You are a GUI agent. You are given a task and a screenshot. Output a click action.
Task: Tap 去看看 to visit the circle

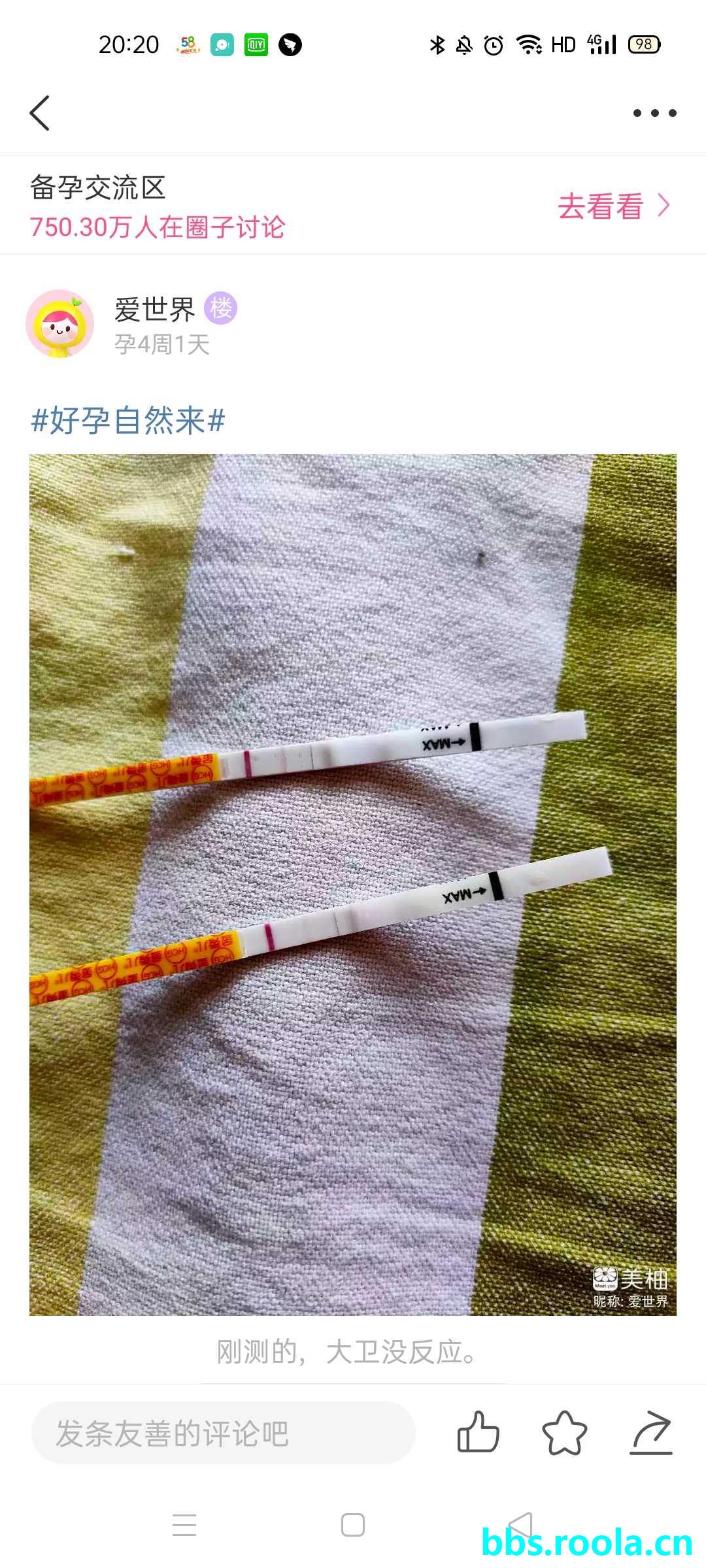pos(613,206)
